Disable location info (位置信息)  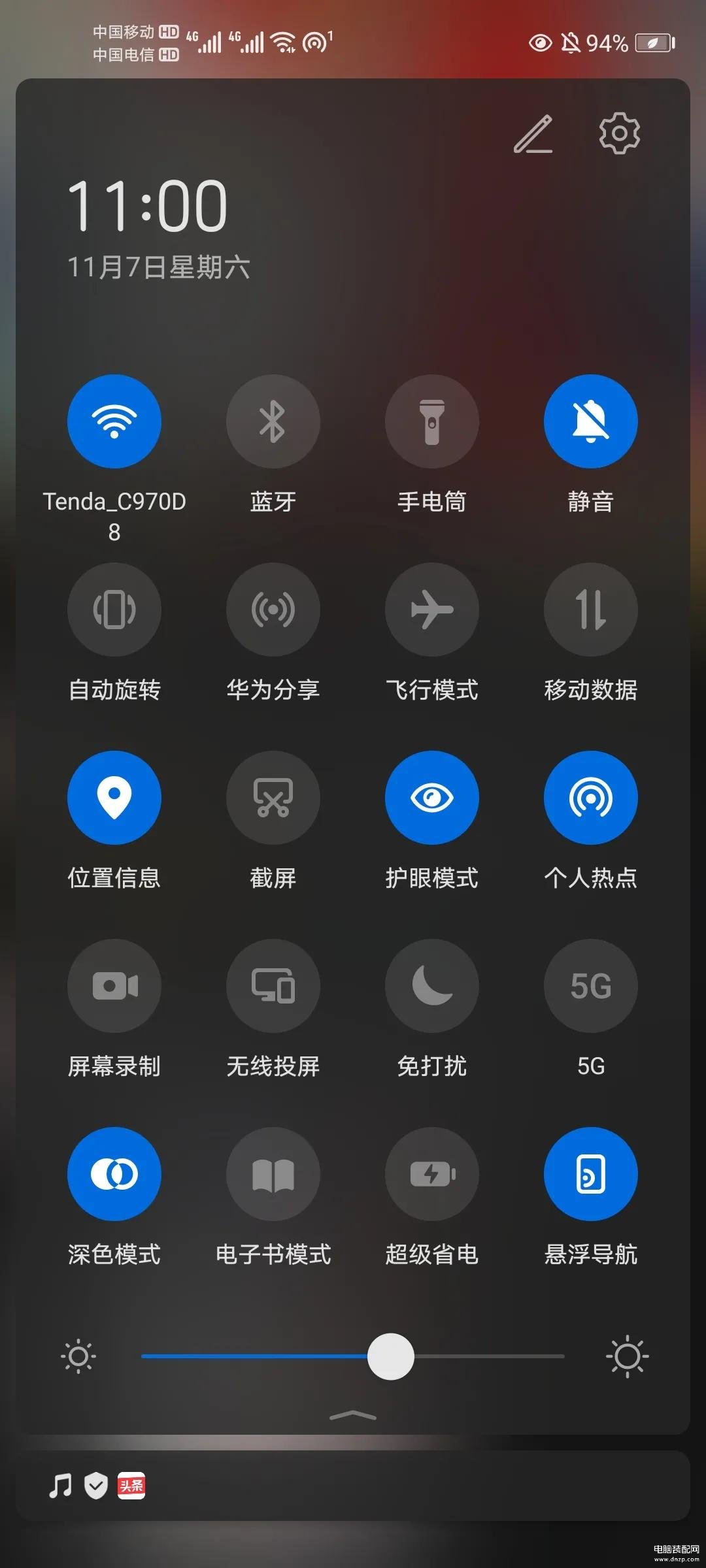[114, 798]
